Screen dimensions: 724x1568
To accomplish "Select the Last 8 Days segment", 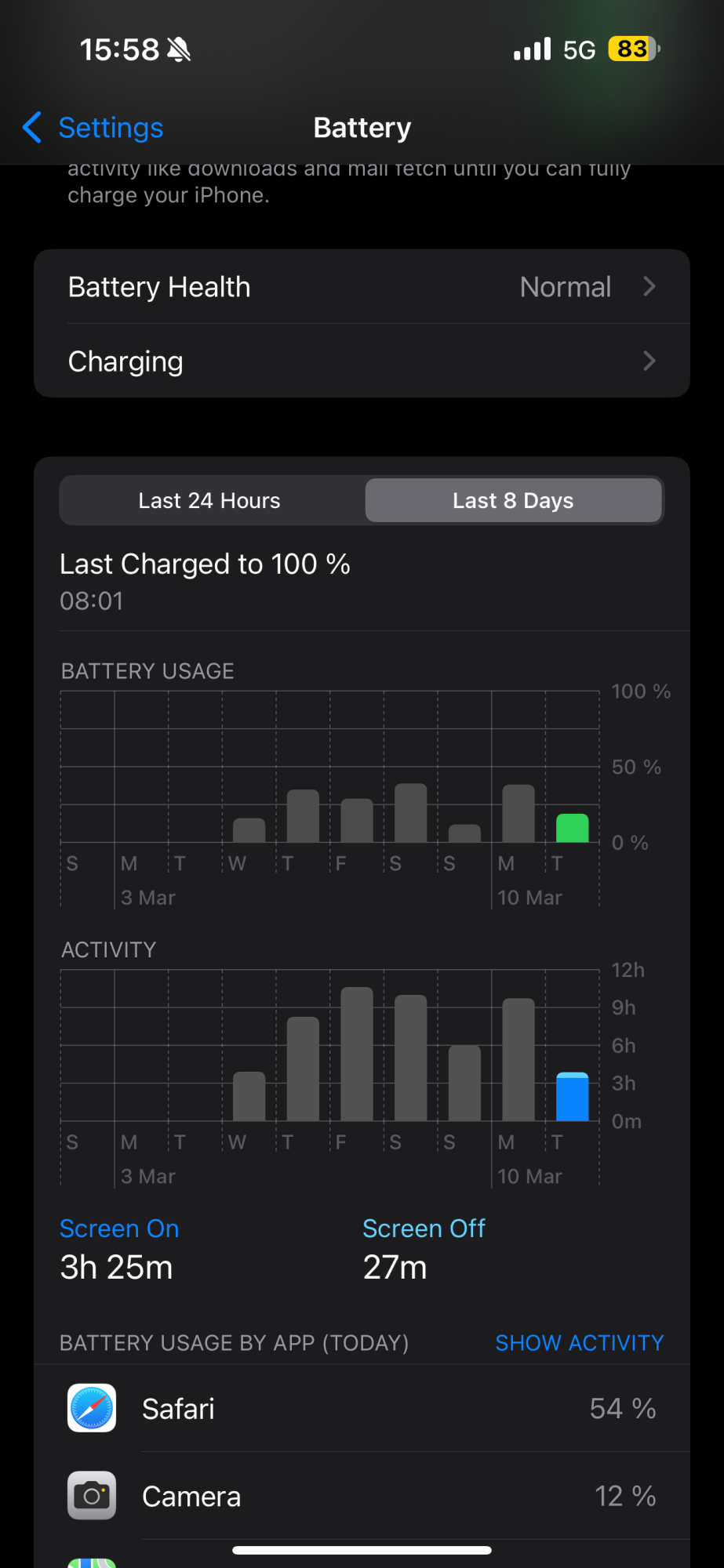I will 513,501.
